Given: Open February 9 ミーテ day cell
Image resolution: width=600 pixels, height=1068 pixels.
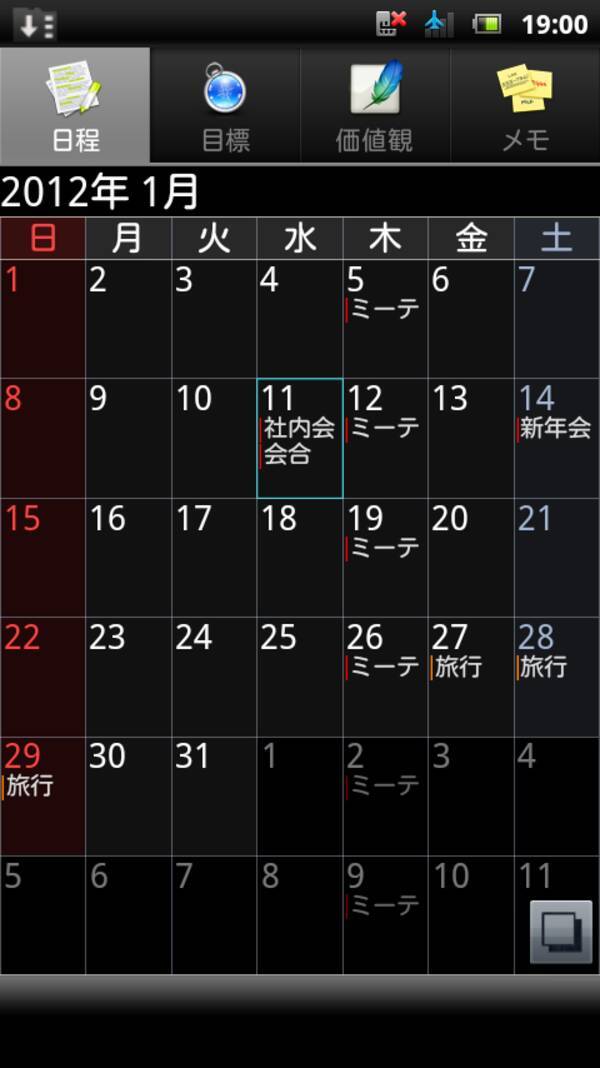Looking at the screenshot, I should click(x=385, y=915).
